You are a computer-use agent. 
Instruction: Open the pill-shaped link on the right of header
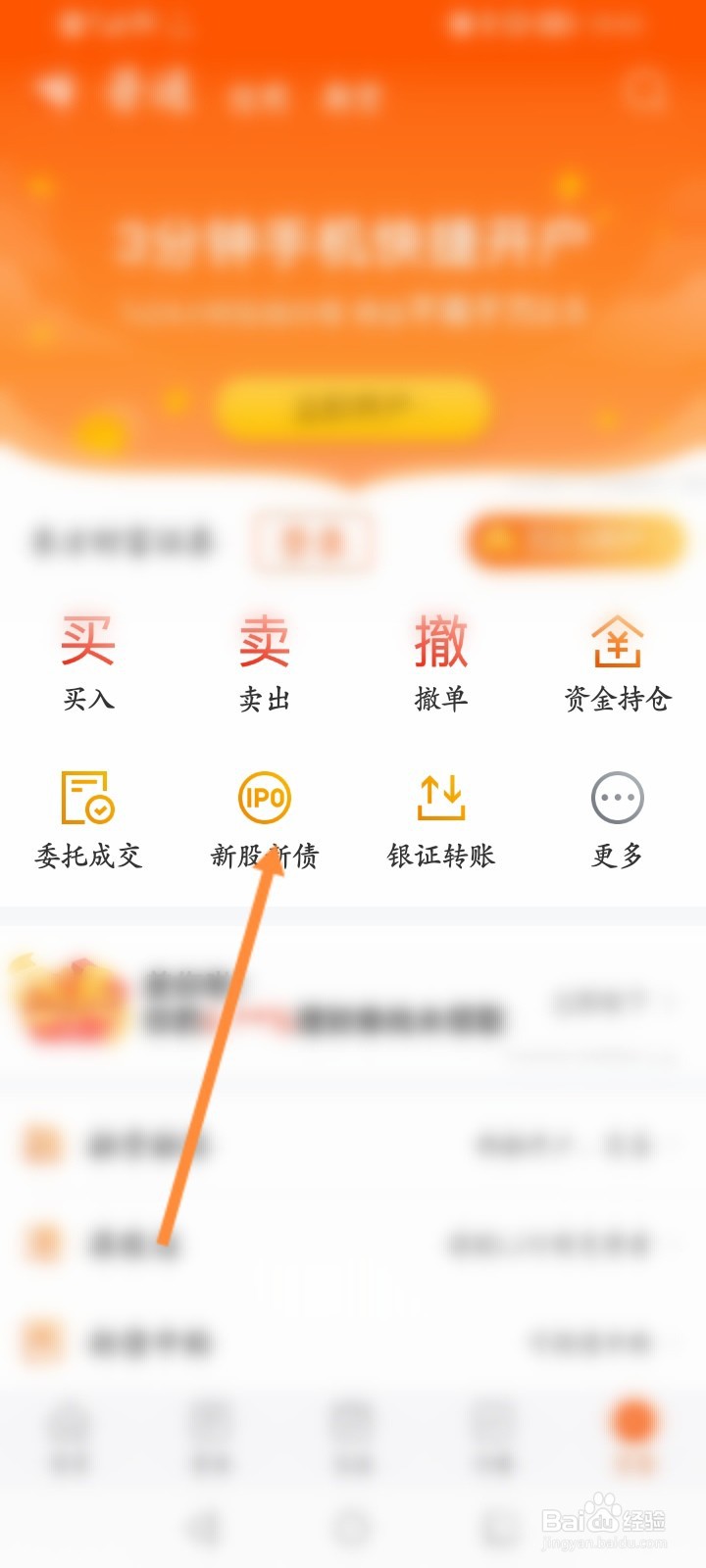(574, 540)
